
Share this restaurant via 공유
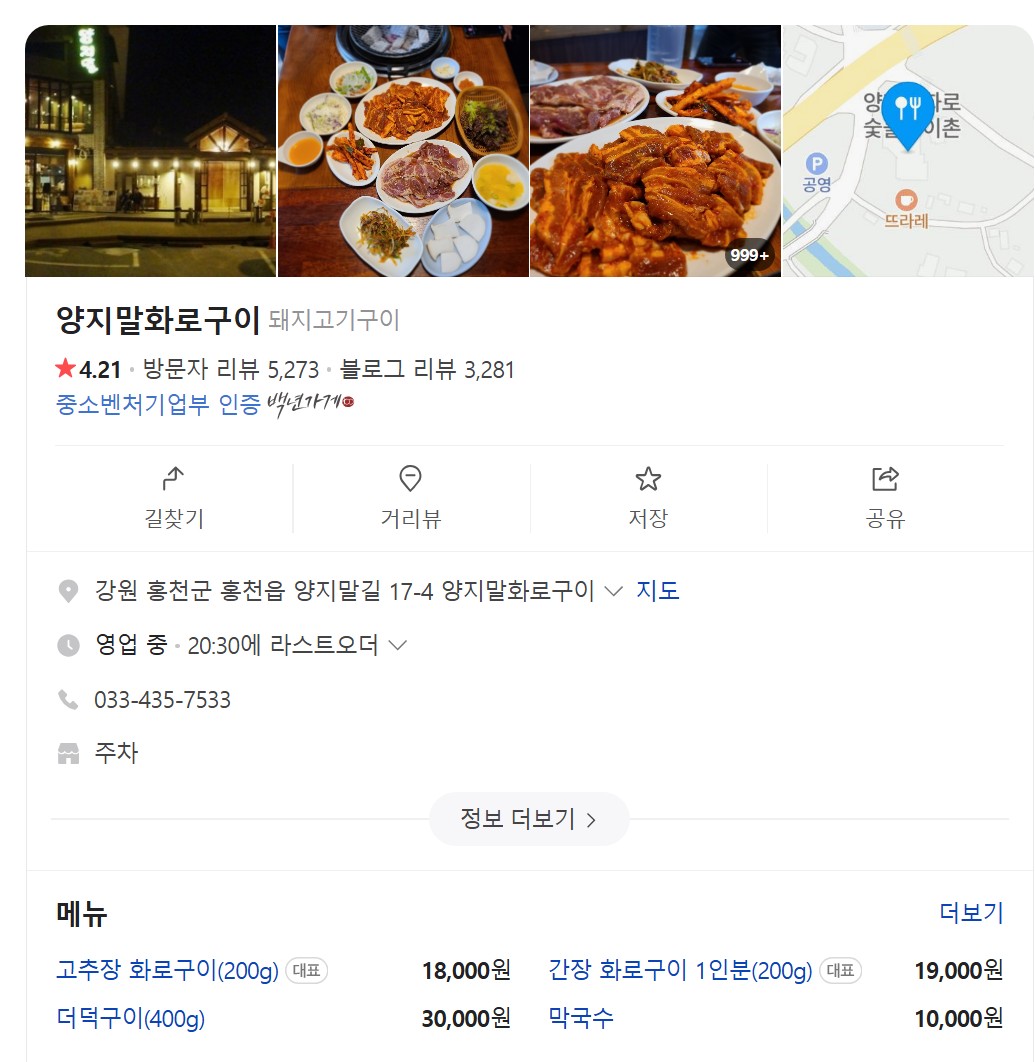[x=886, y=498]
